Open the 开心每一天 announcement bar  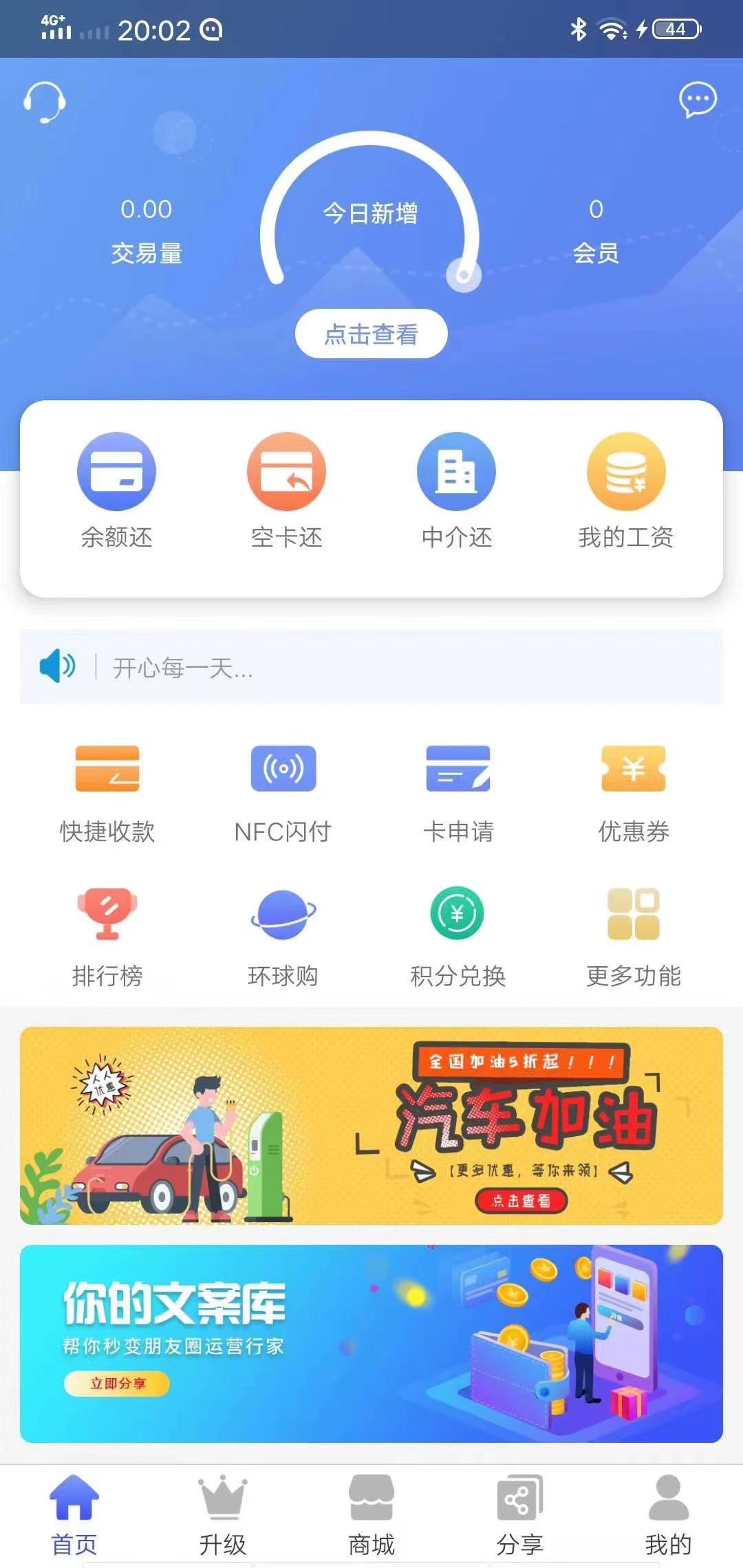tap(371, 667)
